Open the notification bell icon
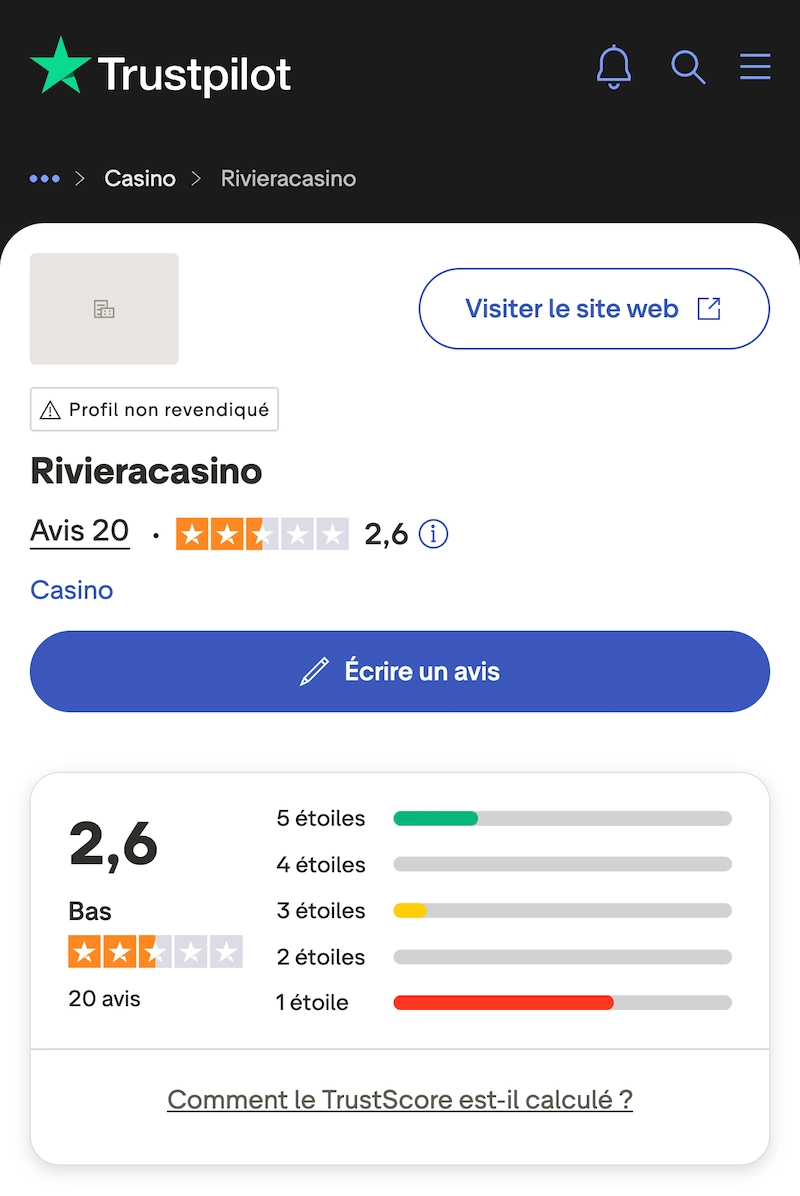Viewport: 800px width, 1196px height. [614, 67]
